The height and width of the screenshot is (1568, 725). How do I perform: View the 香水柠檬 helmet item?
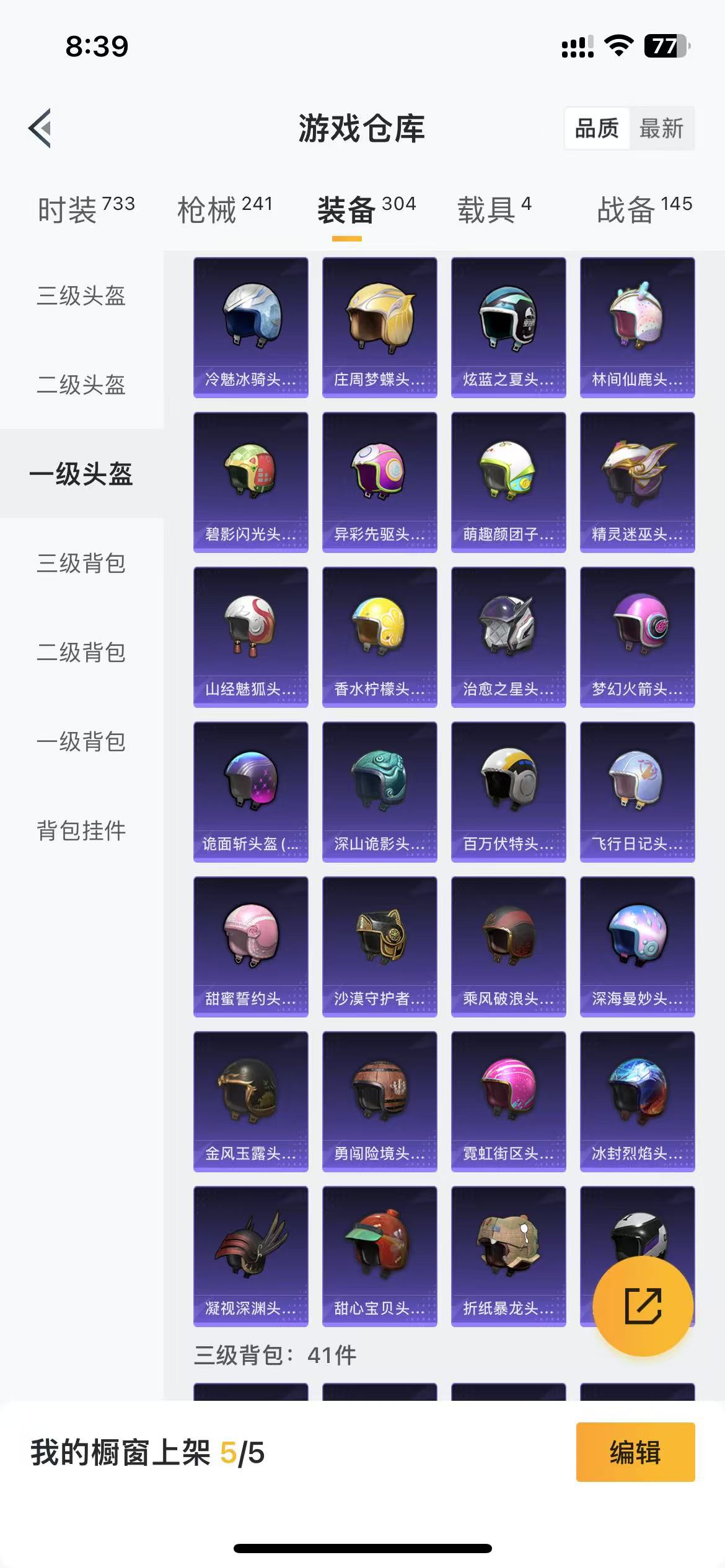(380, 637)
